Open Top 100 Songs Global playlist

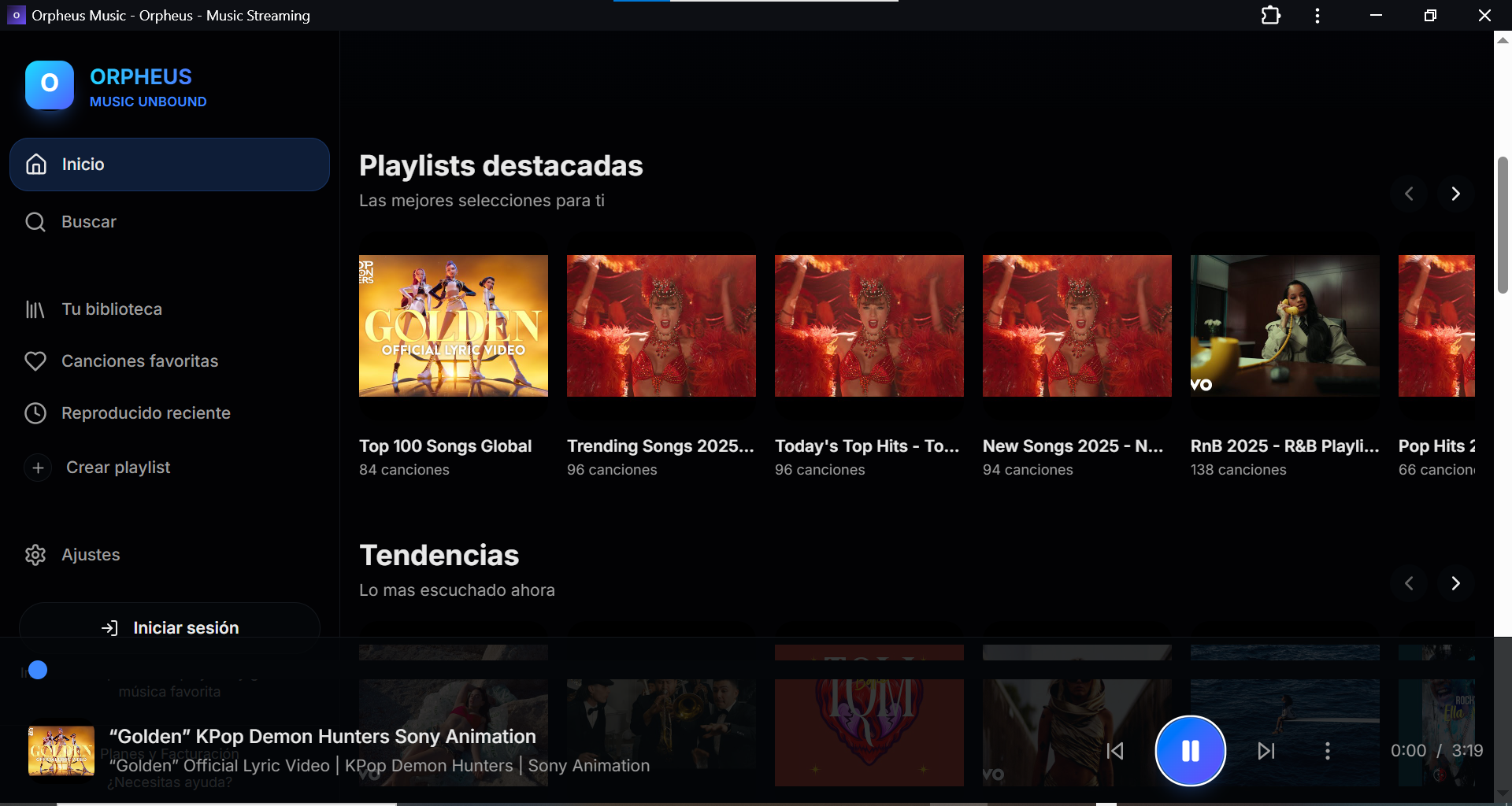tap(454, 326)
